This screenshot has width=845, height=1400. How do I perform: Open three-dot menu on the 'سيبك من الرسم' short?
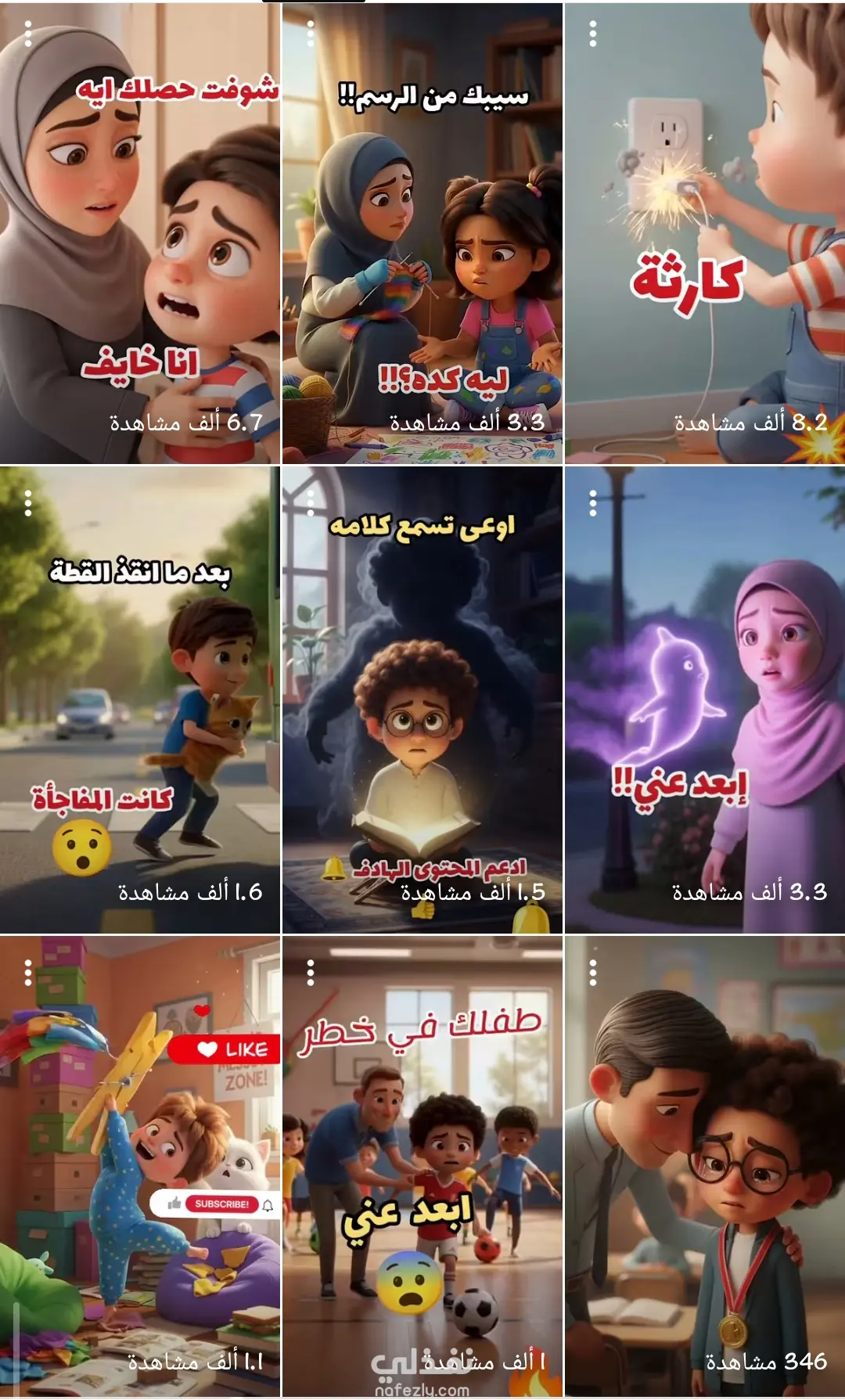point(311,34)
